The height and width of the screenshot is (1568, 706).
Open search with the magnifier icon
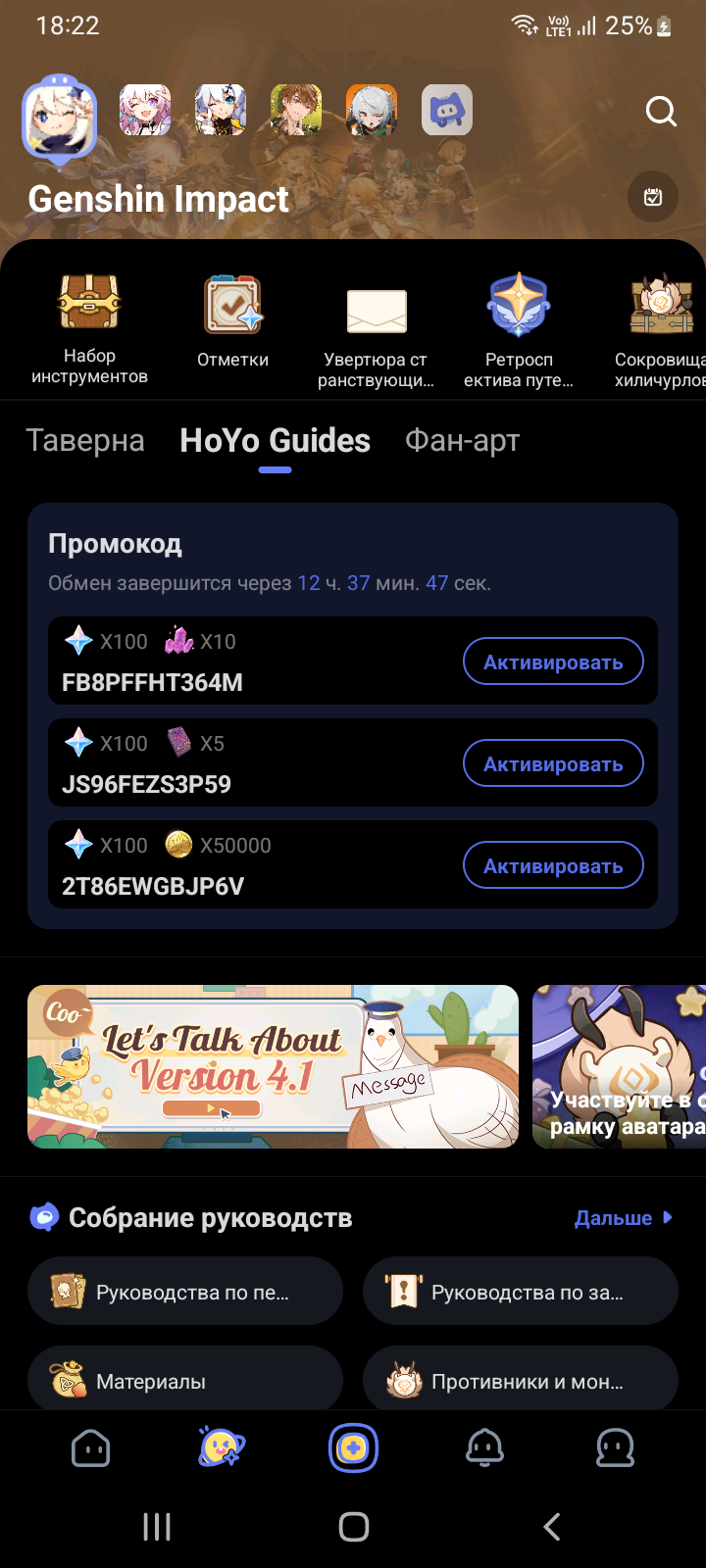click(x=662, y=112)
